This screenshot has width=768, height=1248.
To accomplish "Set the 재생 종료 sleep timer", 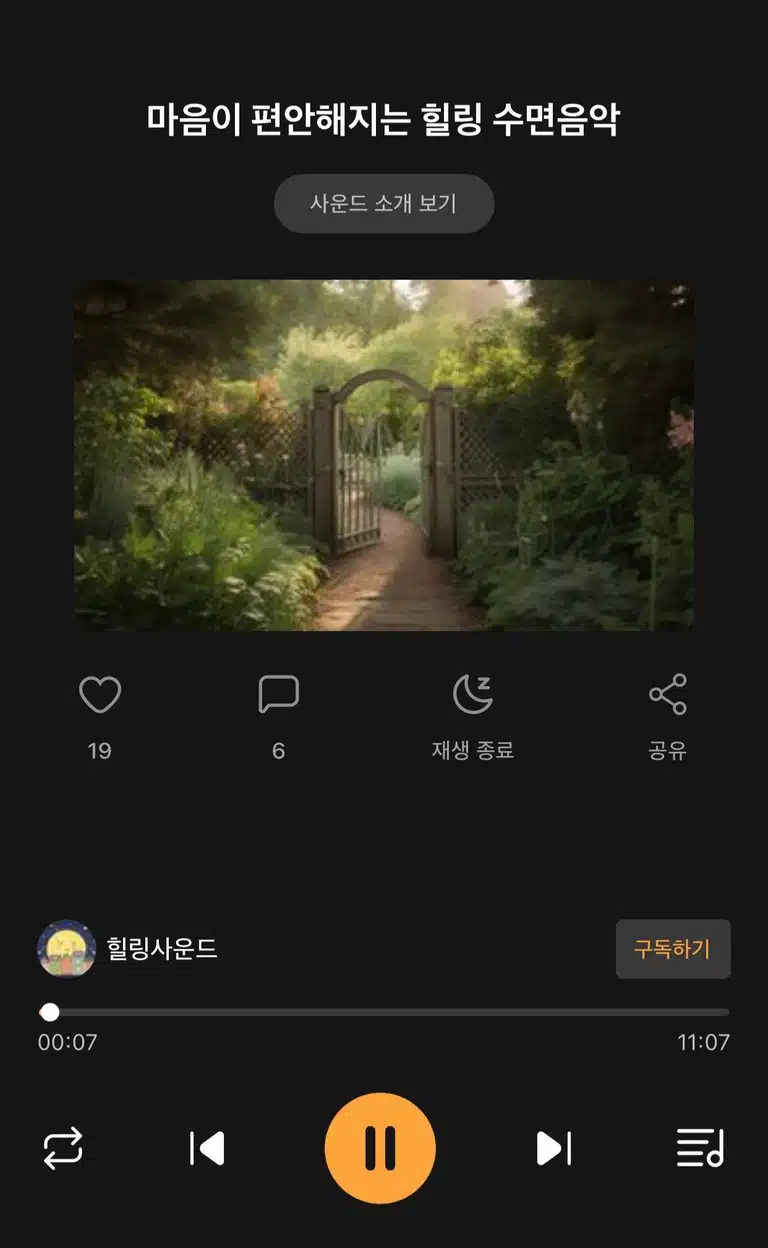I will (x=473, y=694).
